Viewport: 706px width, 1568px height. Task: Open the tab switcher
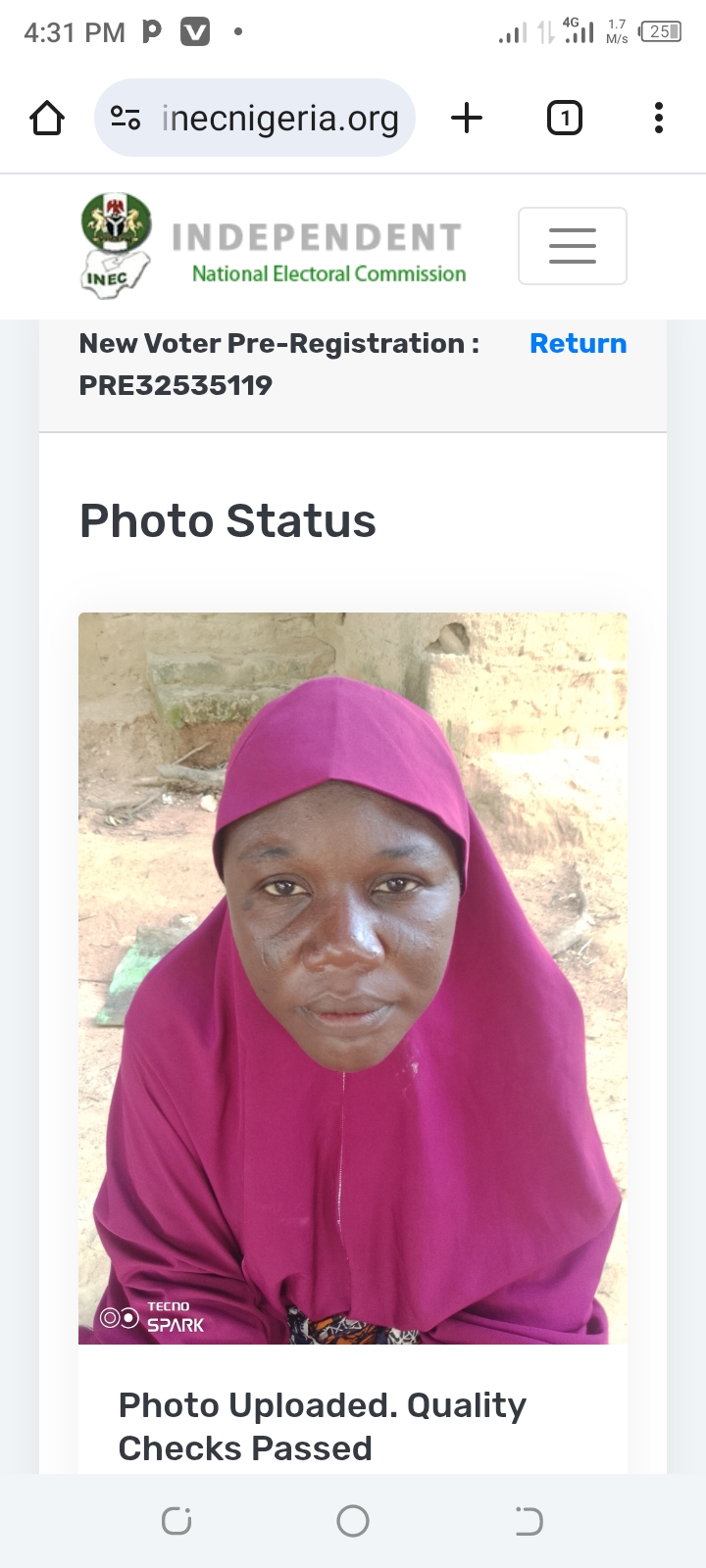pos(564,119)
